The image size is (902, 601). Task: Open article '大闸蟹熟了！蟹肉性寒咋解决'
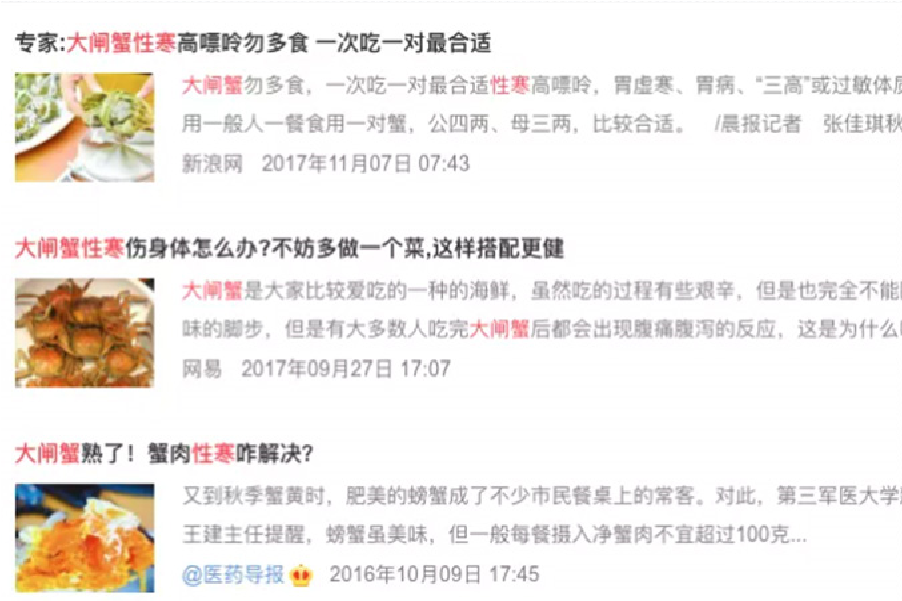click(x=164, y=454)
